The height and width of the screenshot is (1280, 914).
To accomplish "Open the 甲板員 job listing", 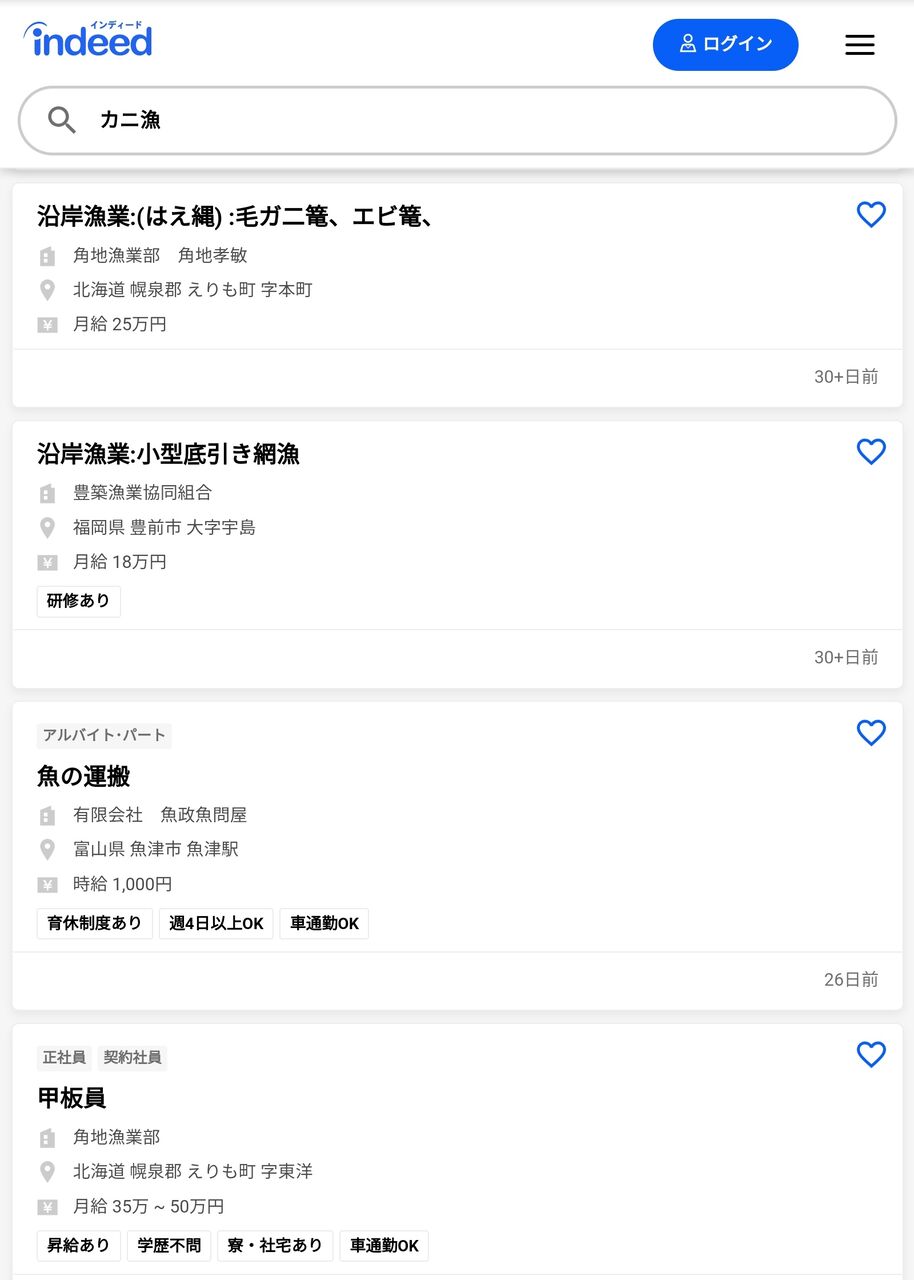I will 71,1098.
